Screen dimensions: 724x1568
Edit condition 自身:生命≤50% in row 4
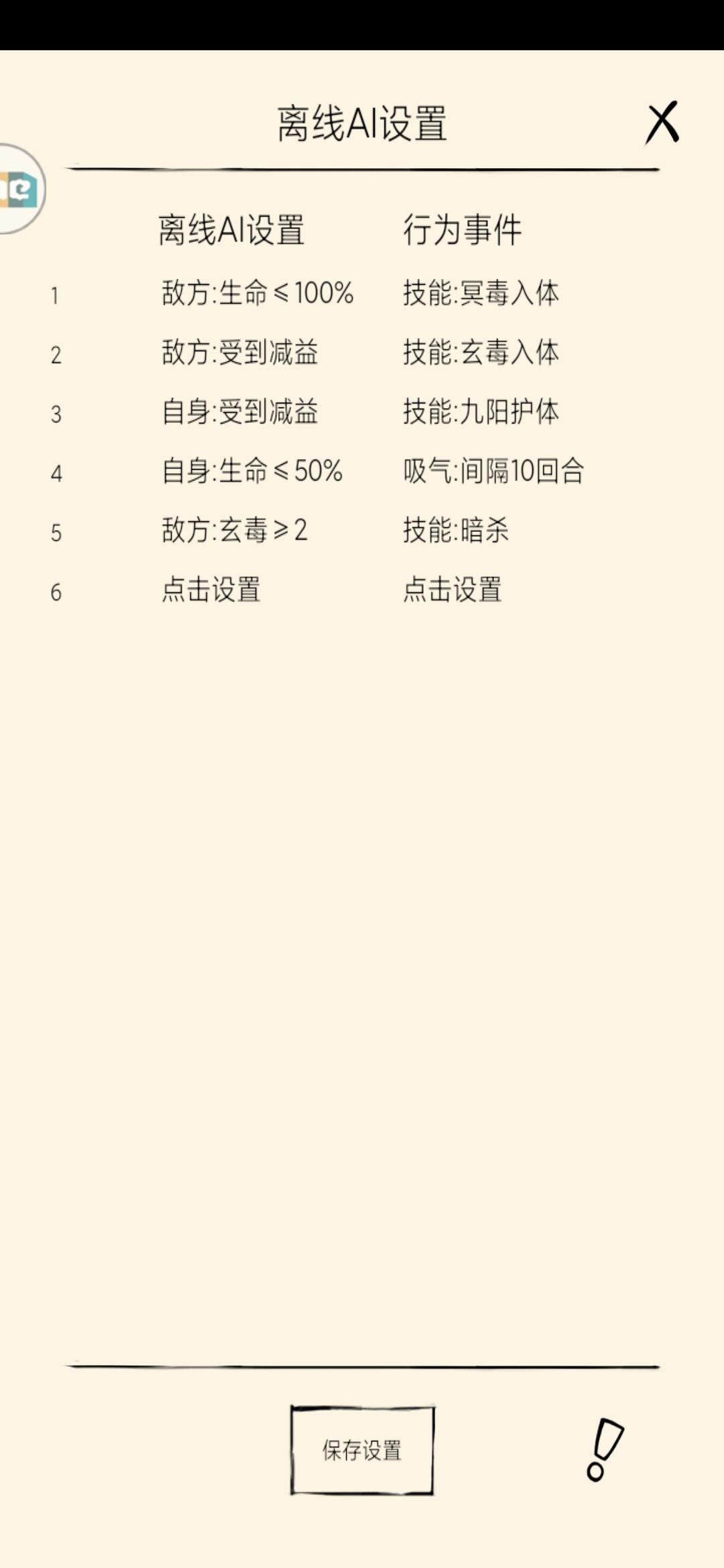pos(253,472)
